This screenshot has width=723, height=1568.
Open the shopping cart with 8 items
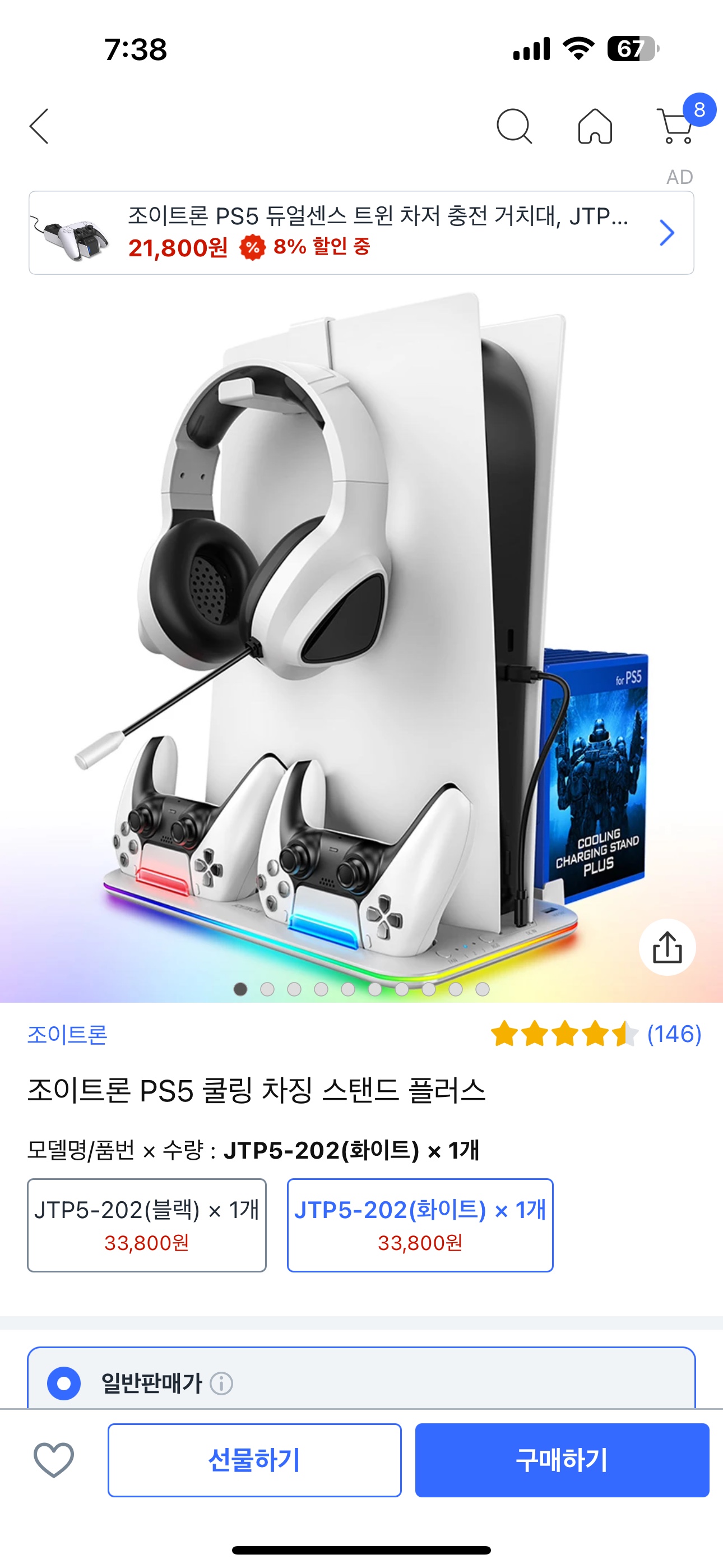[676, 126]
